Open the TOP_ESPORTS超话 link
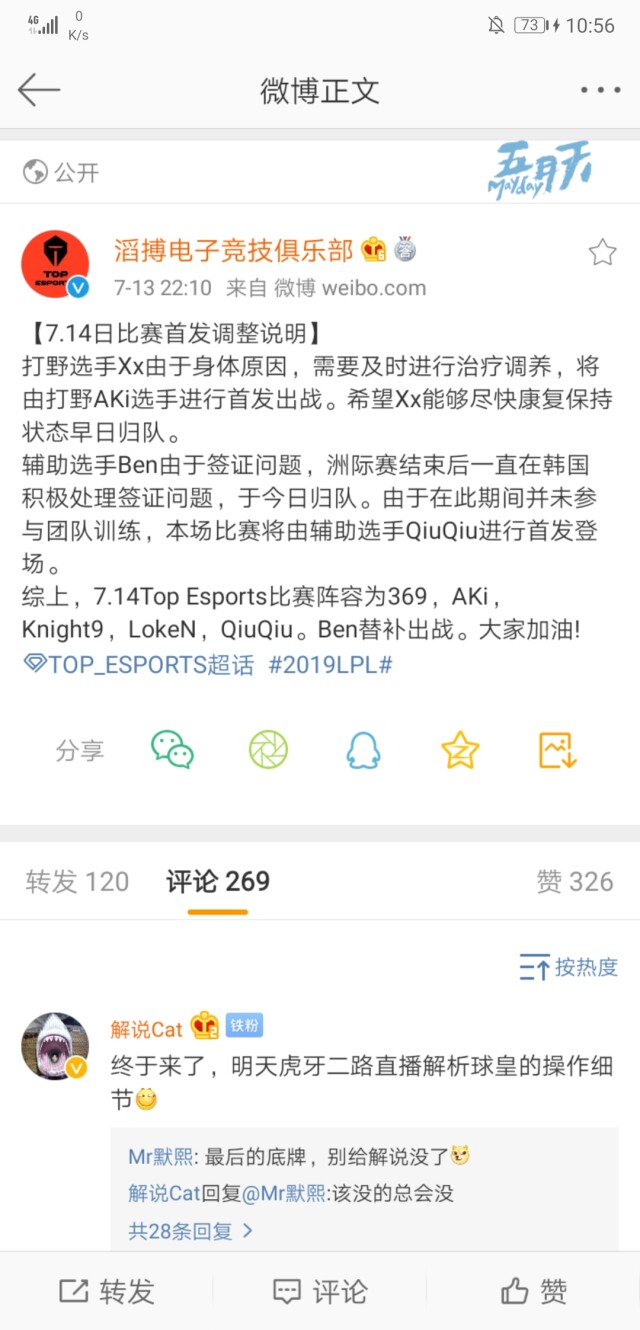This screenshot has height=1330, width=640. point(138,665)
